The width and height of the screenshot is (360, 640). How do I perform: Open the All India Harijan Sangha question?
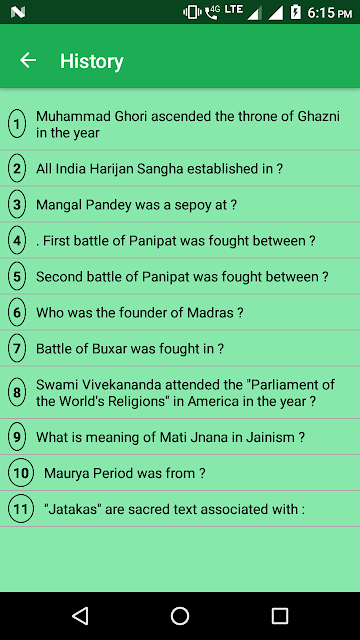[180, 169]
